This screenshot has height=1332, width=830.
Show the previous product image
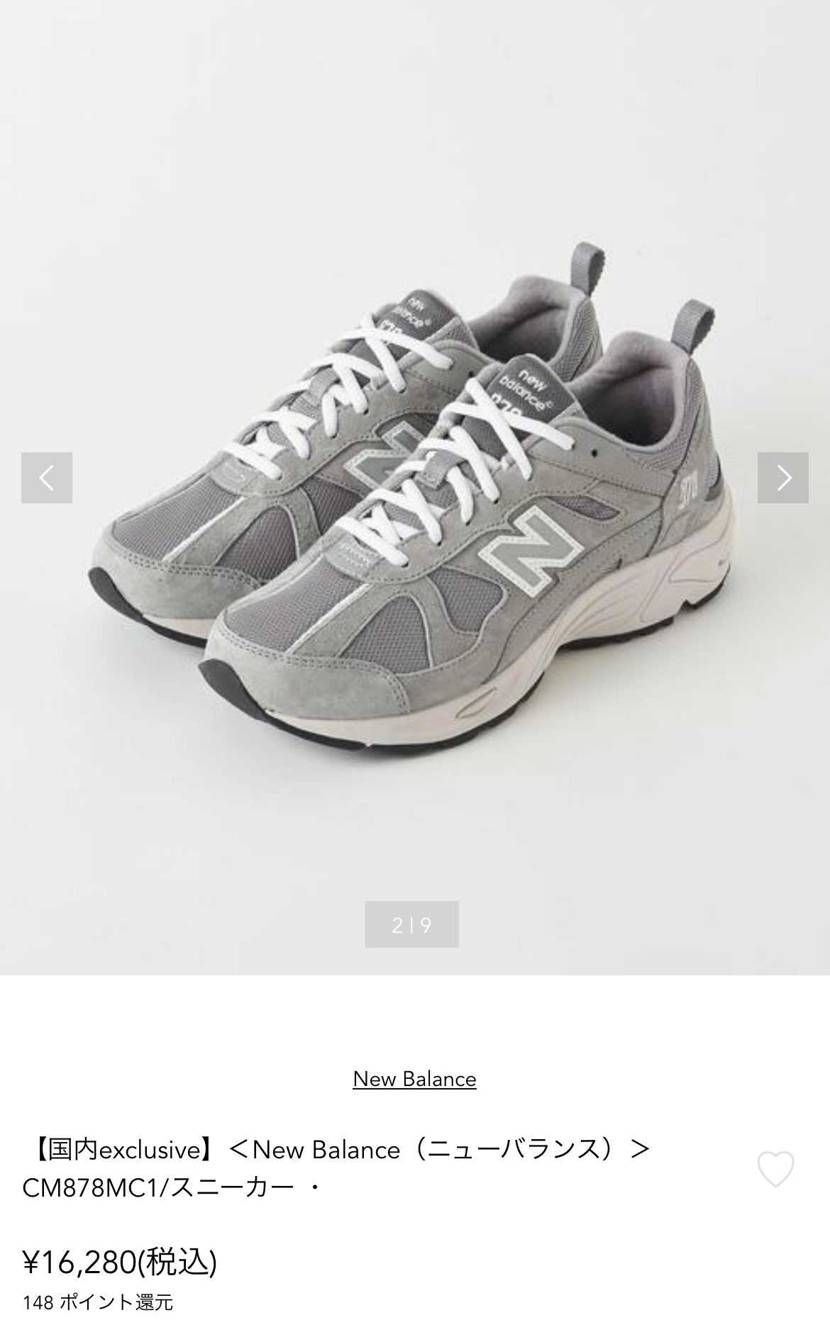47,478
